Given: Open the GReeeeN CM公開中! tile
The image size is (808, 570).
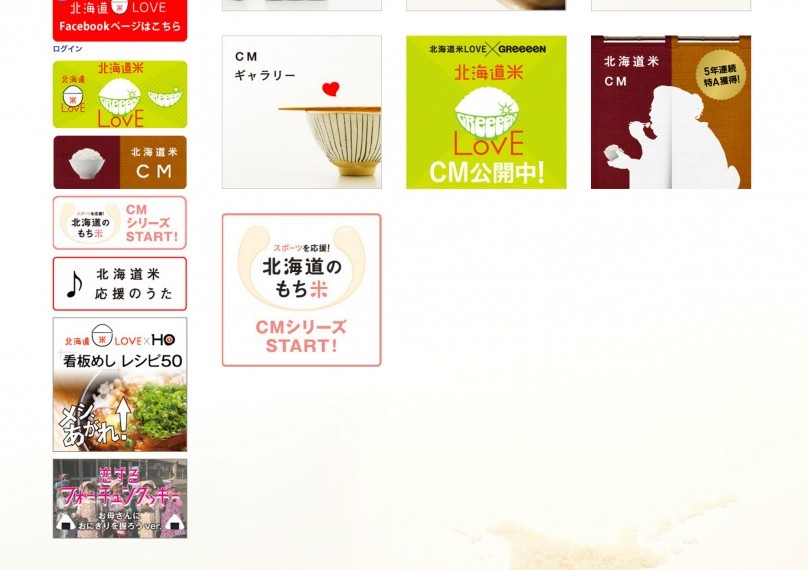Looking at the screenshot, I should (x=486, y=112).
